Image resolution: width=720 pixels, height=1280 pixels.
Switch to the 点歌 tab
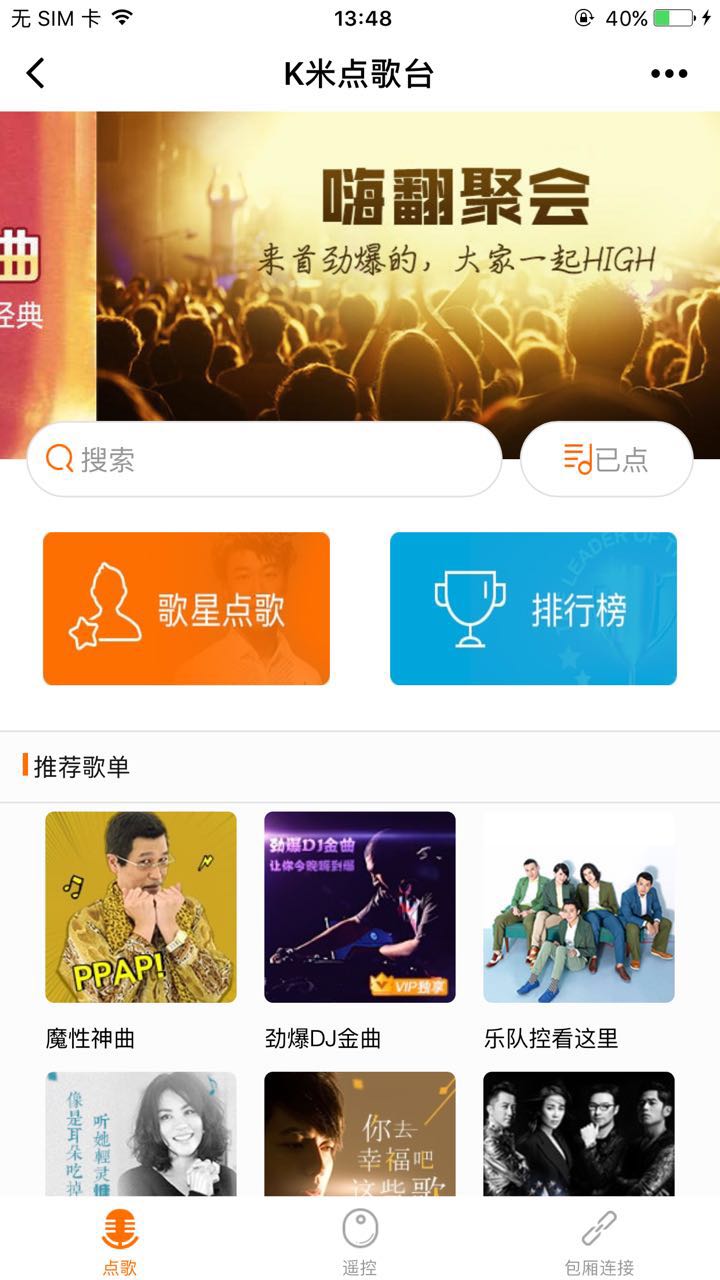(x=120, y=1240)
